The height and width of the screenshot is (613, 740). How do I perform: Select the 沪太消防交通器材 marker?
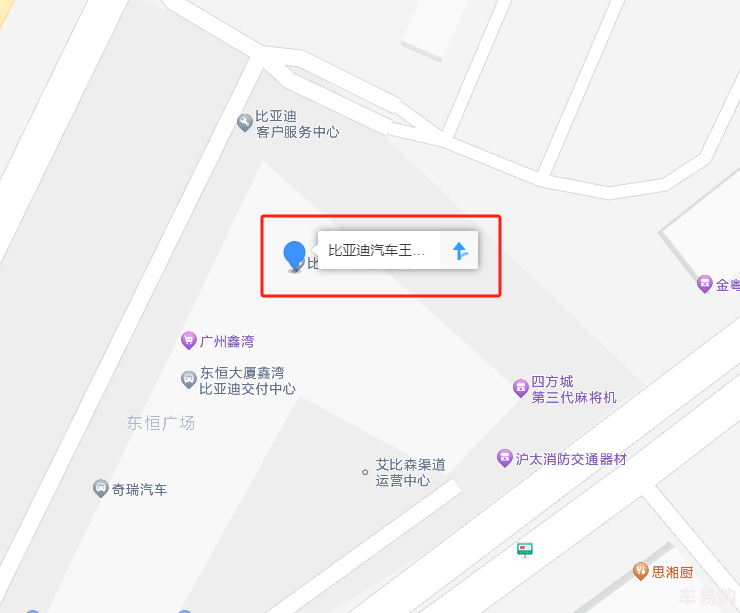(x=505, y=459)
